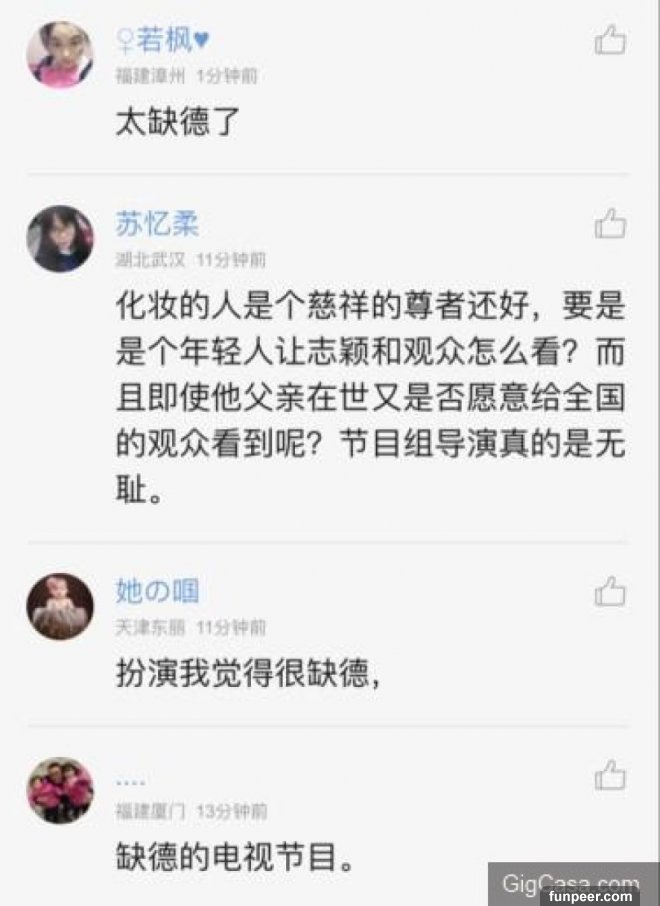Open ♀若枫♥'s profile avatar
The width and height of the screenshot is (660, 906).
60,55
